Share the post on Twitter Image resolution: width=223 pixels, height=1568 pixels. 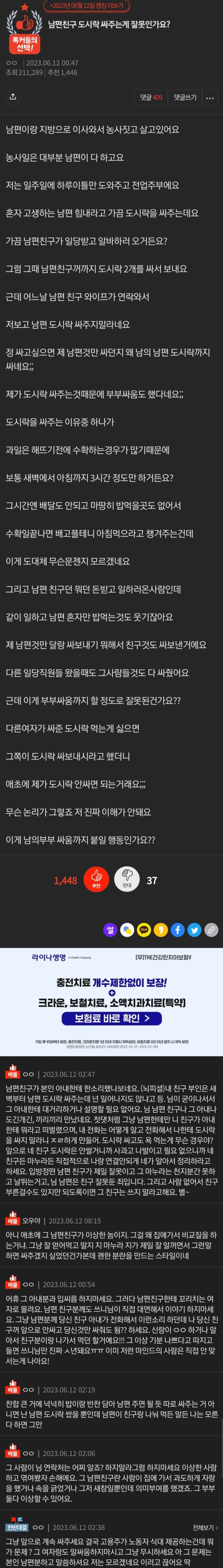194,930
